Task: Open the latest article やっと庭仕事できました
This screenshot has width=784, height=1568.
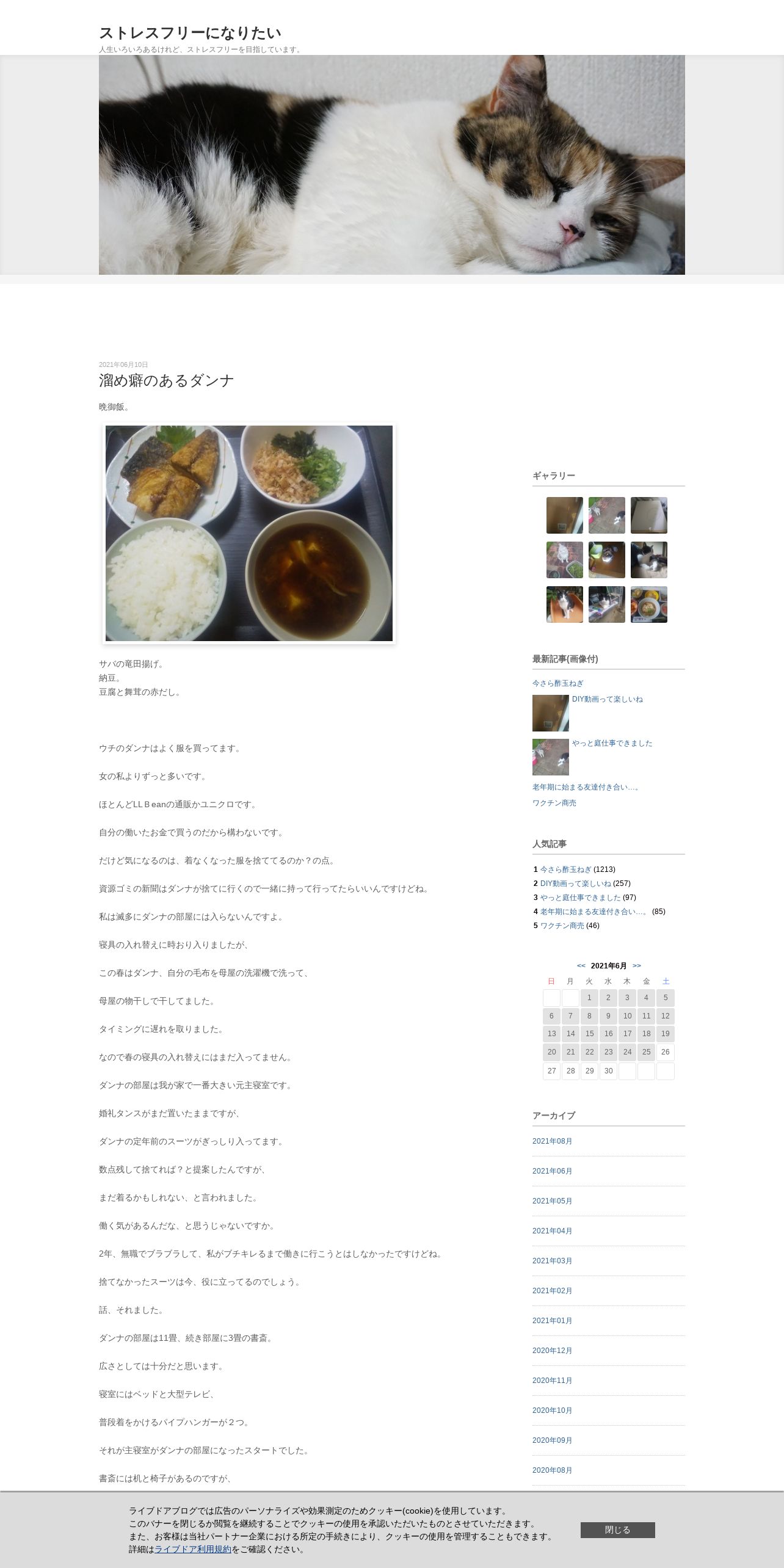Action: (x=612, y=743)
